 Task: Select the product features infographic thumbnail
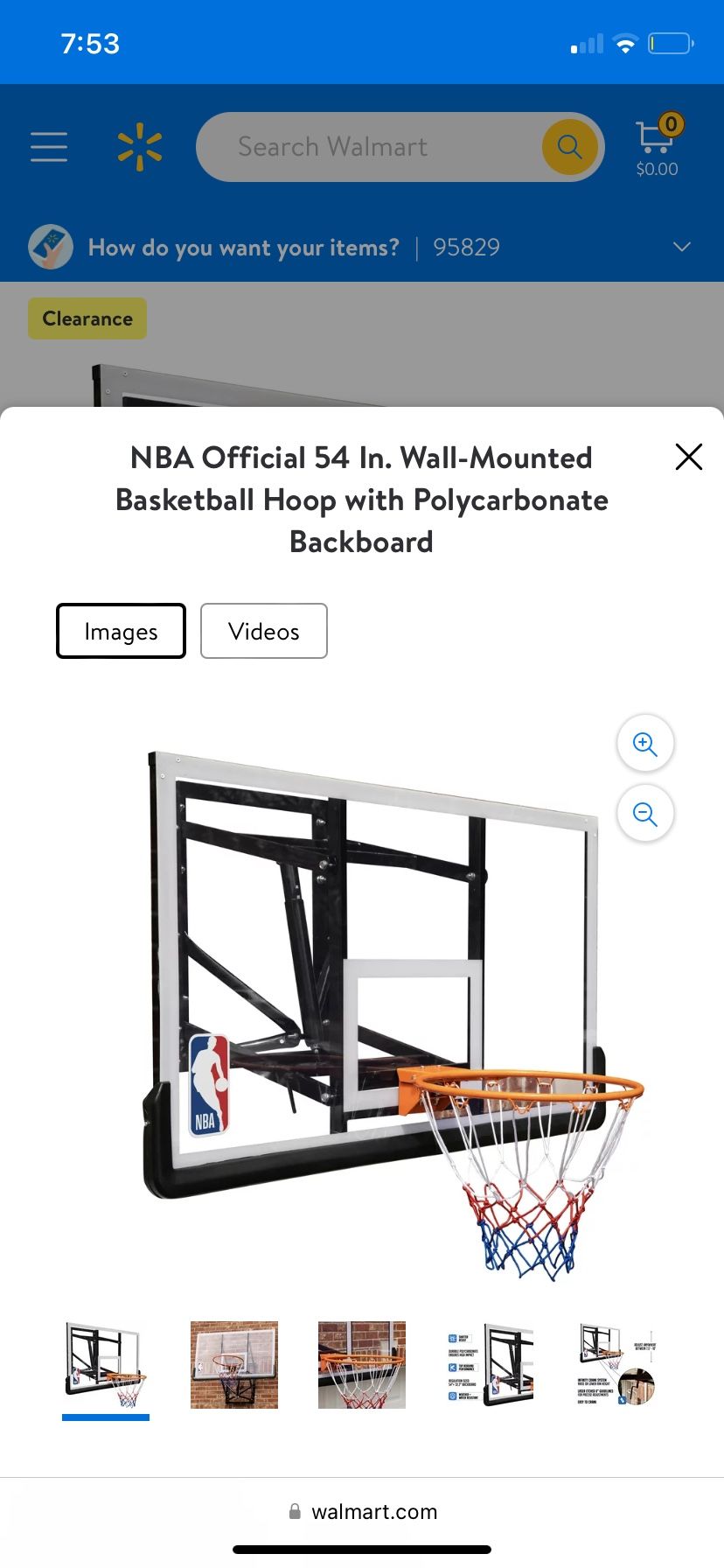coord(489,1365)
